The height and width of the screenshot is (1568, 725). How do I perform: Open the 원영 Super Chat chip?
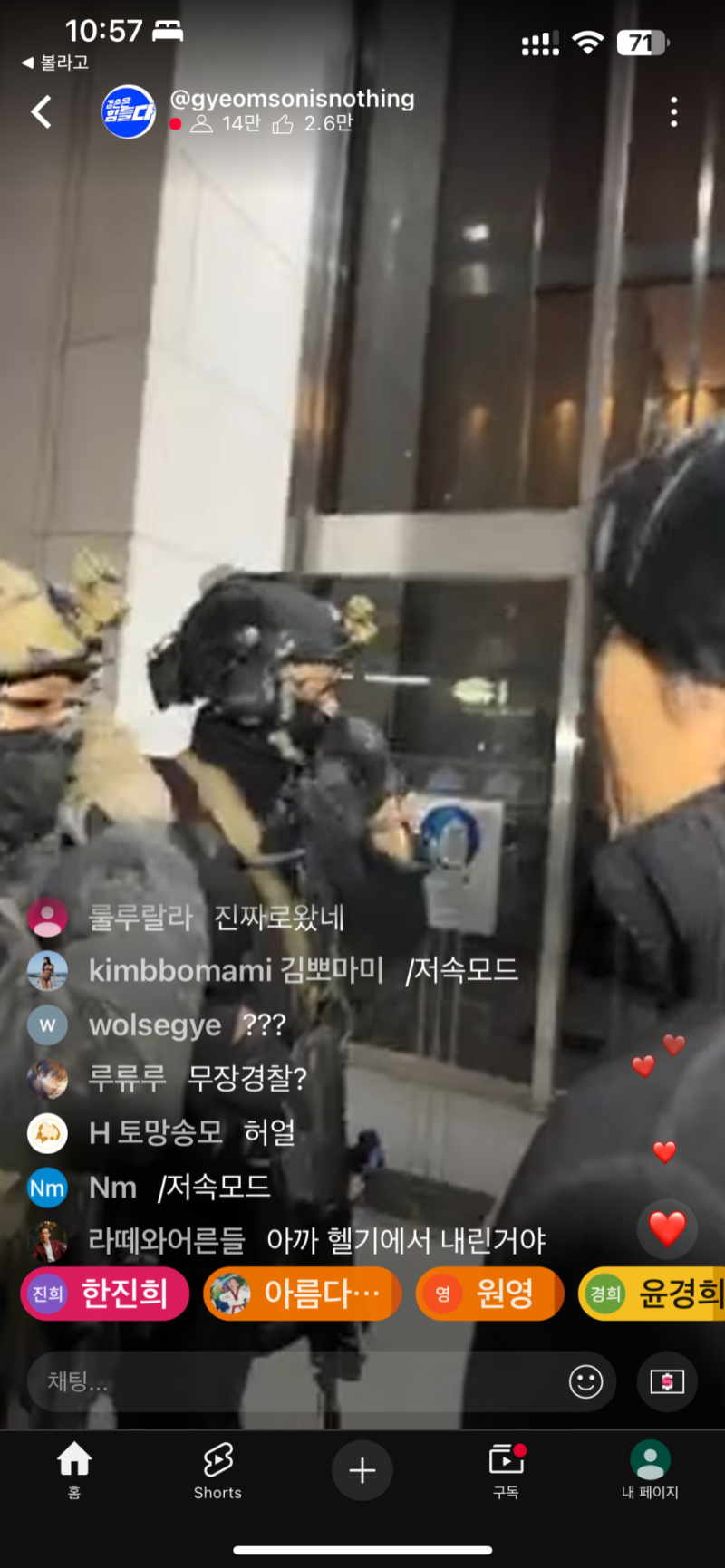(489, 1294)
